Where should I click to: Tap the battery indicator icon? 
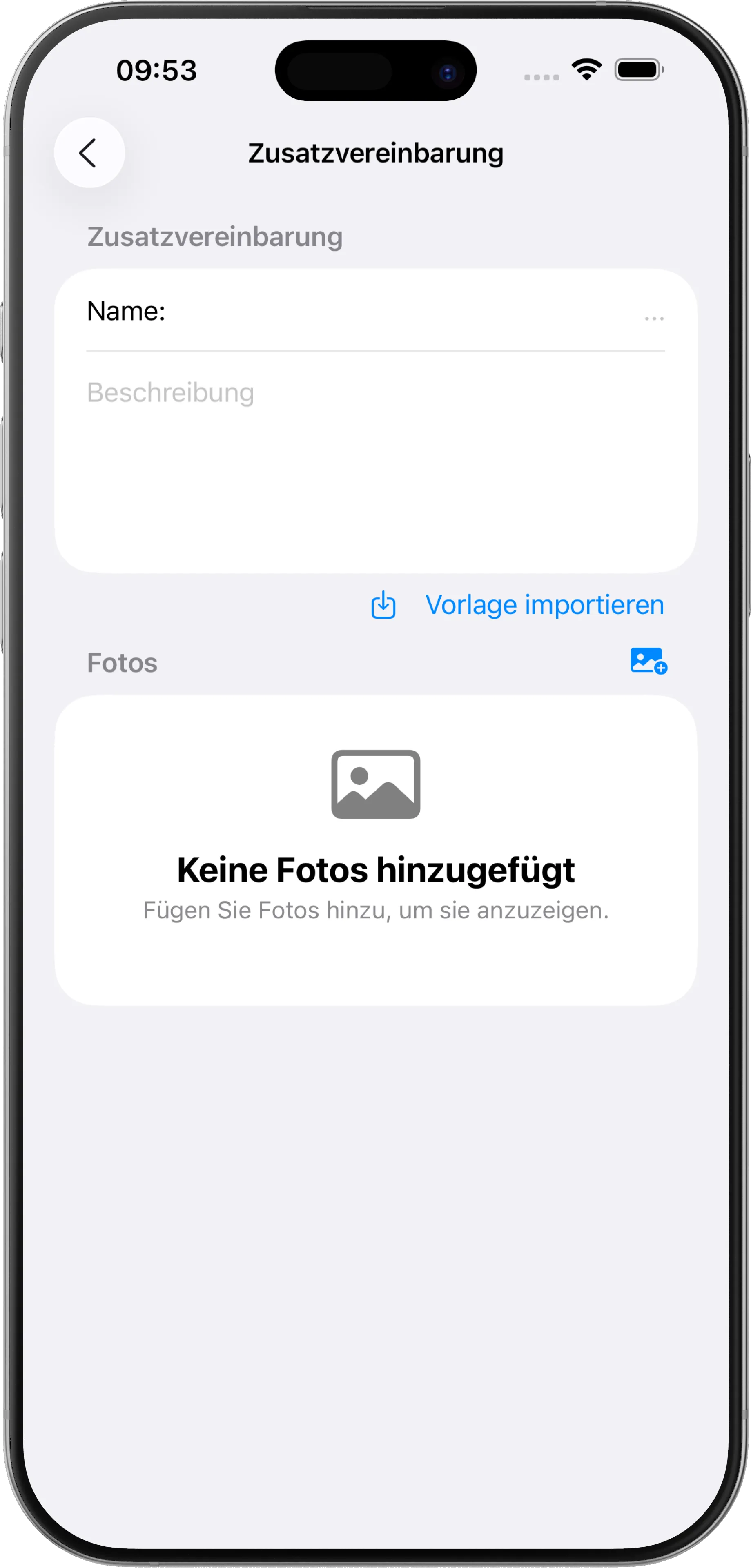(637, 71)
